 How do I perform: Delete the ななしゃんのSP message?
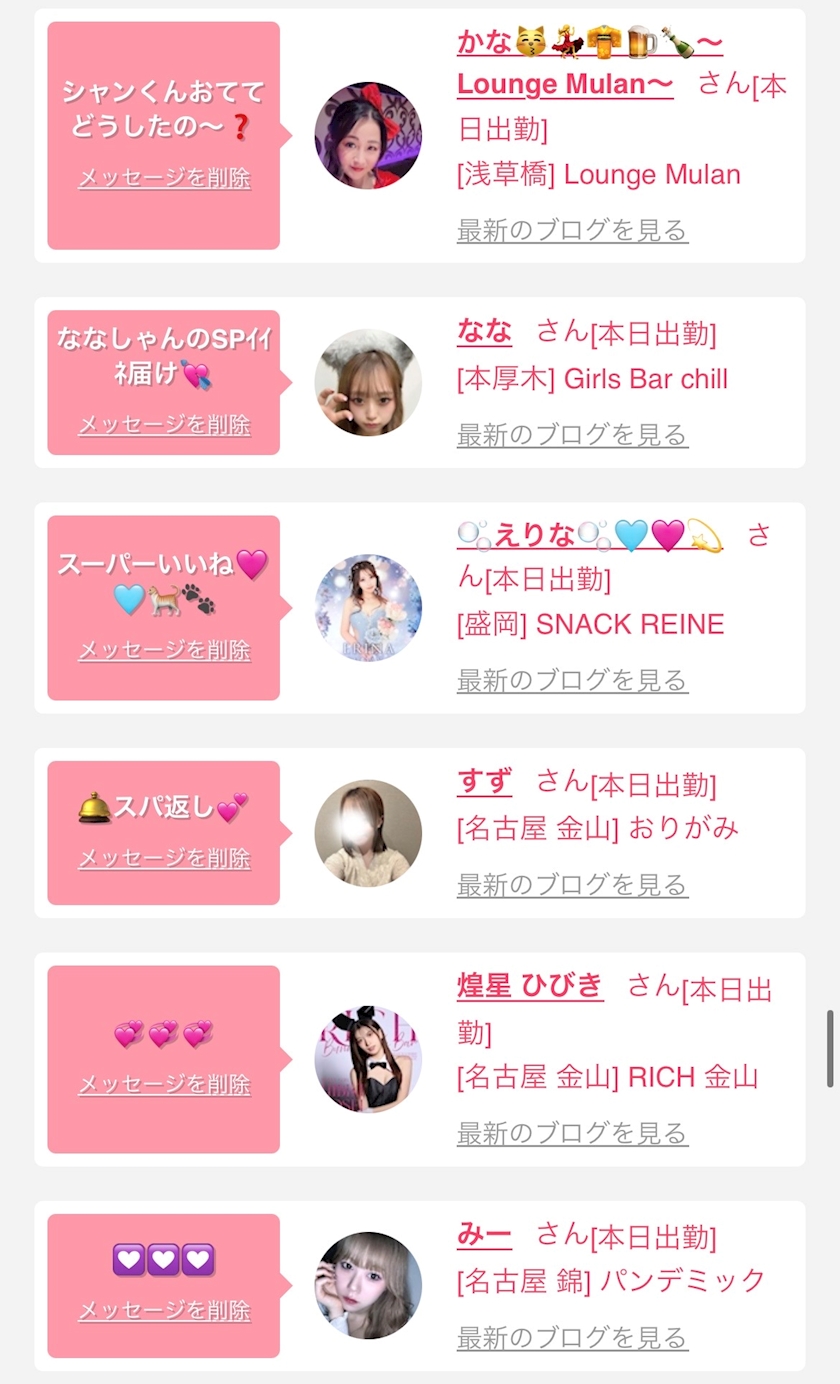tap(164, 424)
